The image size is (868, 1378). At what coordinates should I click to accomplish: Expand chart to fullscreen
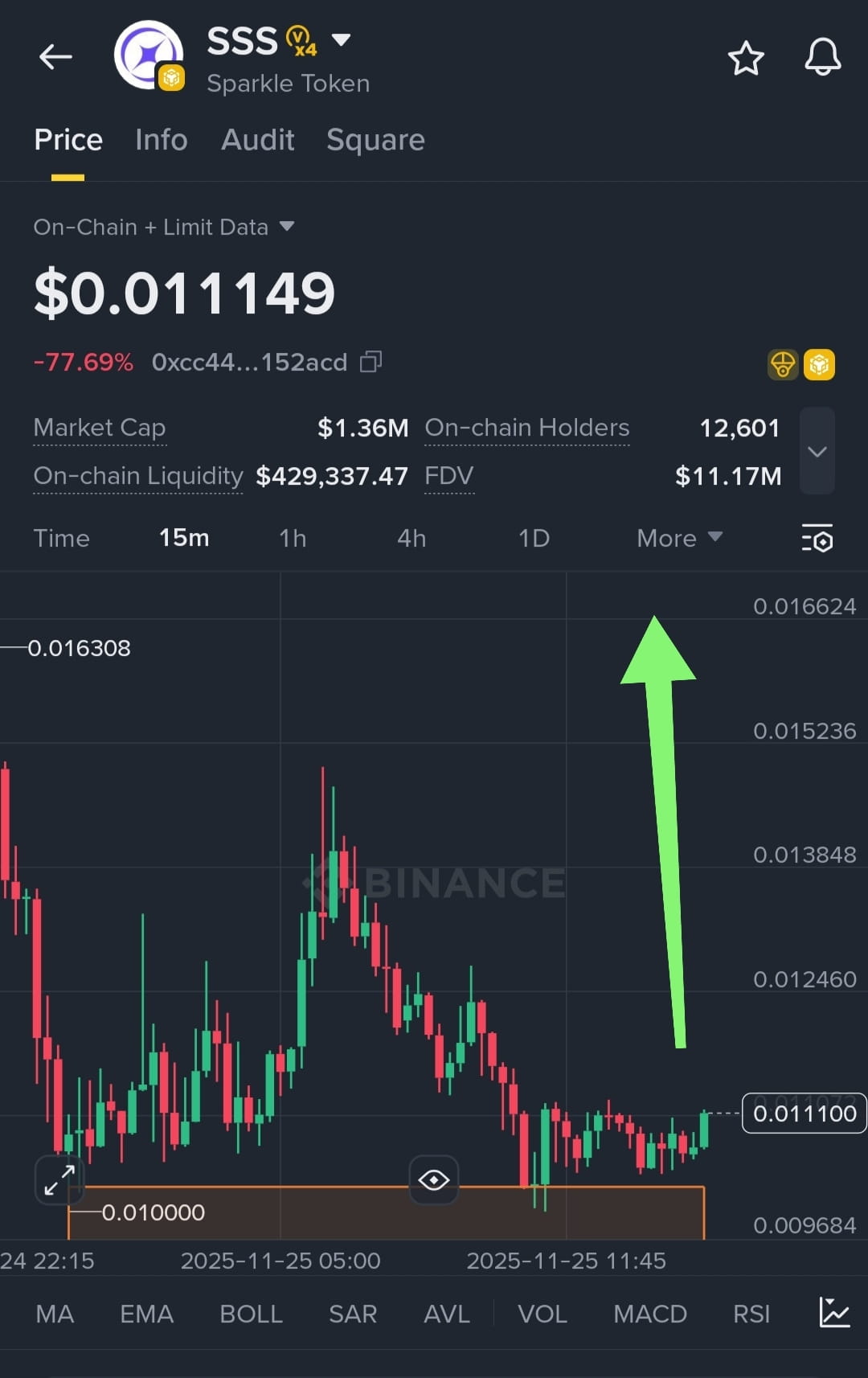pyautogui.click(x=59, y=1179)
